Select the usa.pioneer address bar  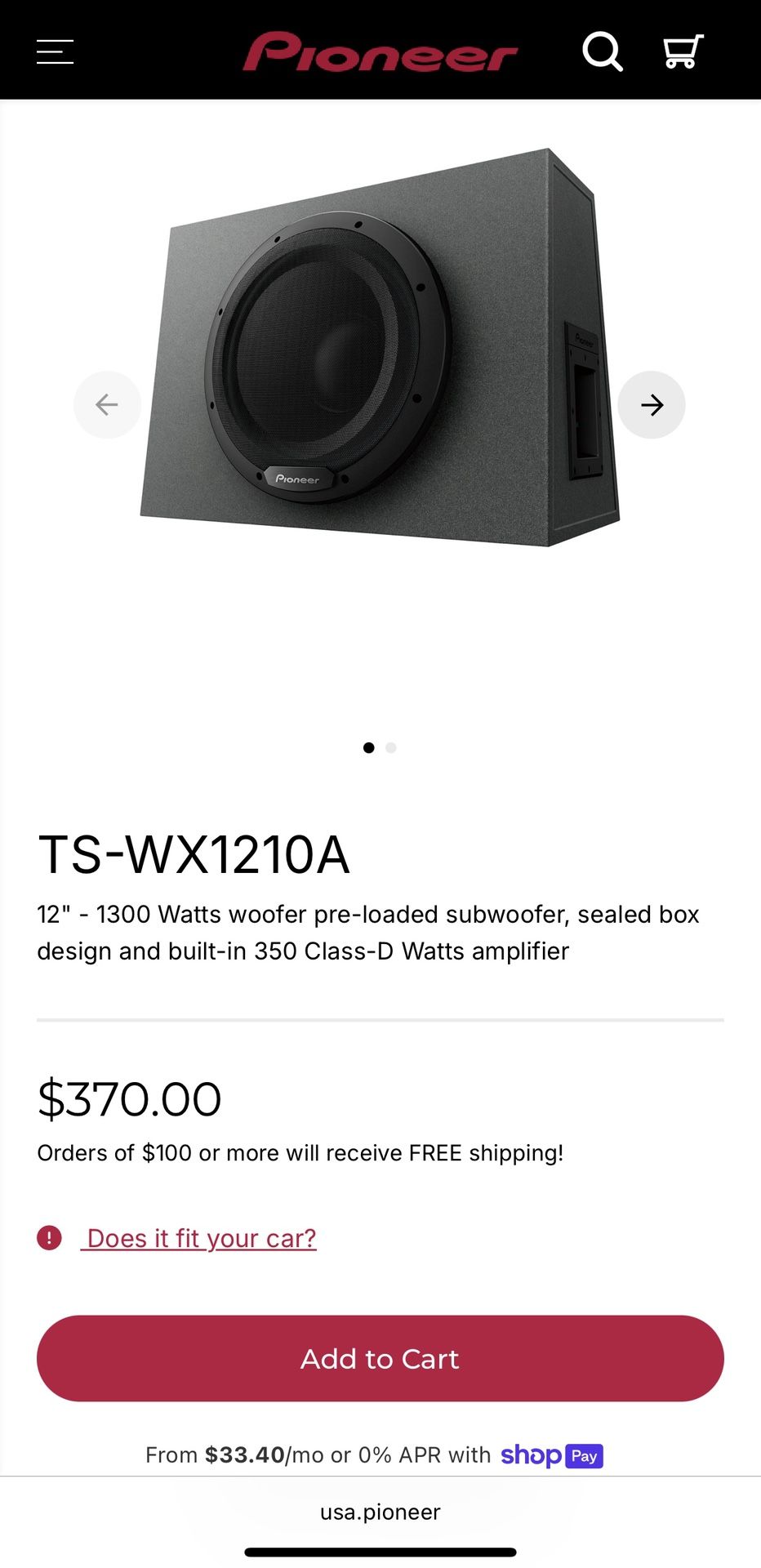380,1512
